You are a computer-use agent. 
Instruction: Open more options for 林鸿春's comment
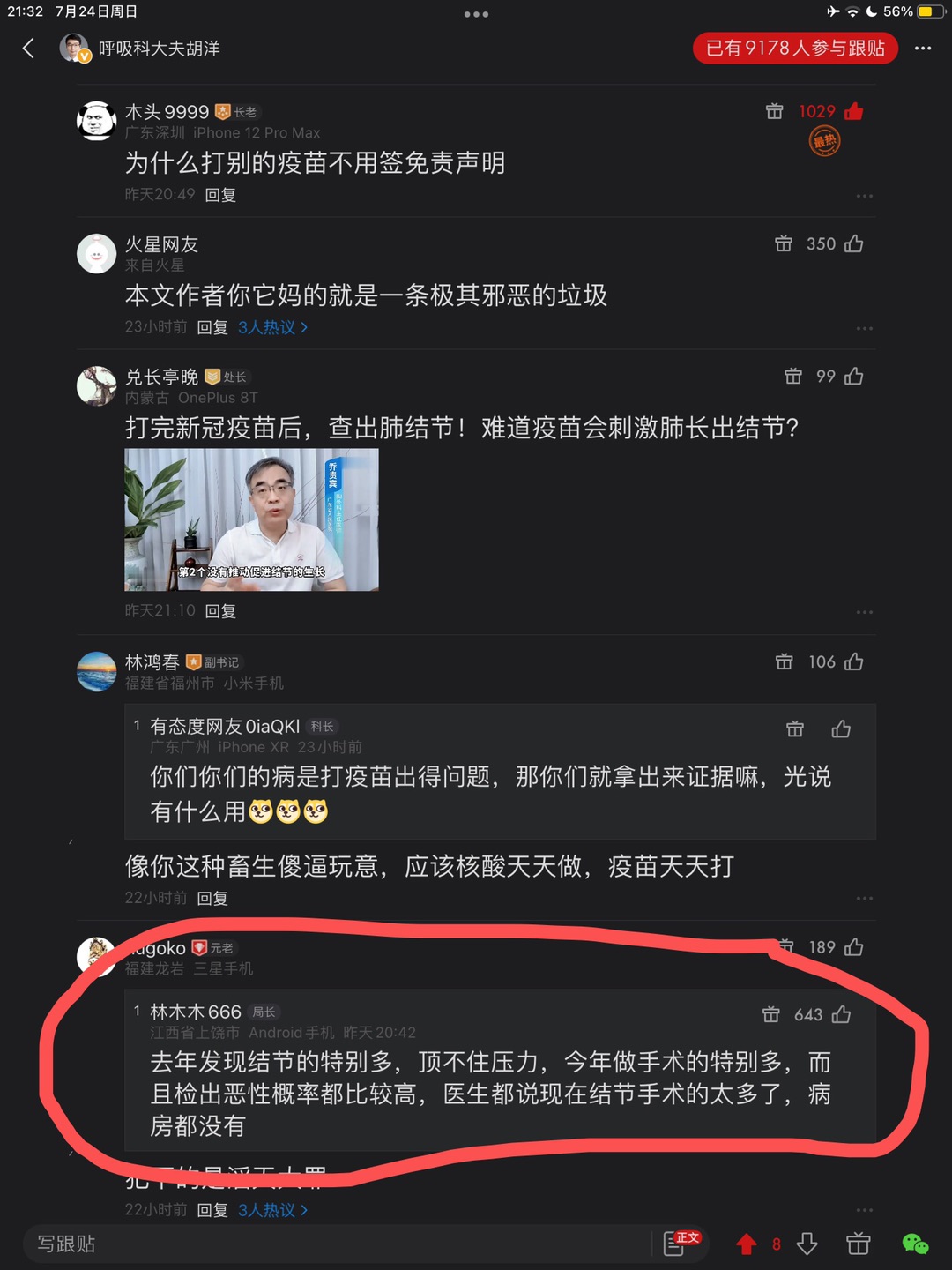tap(864, 899)
